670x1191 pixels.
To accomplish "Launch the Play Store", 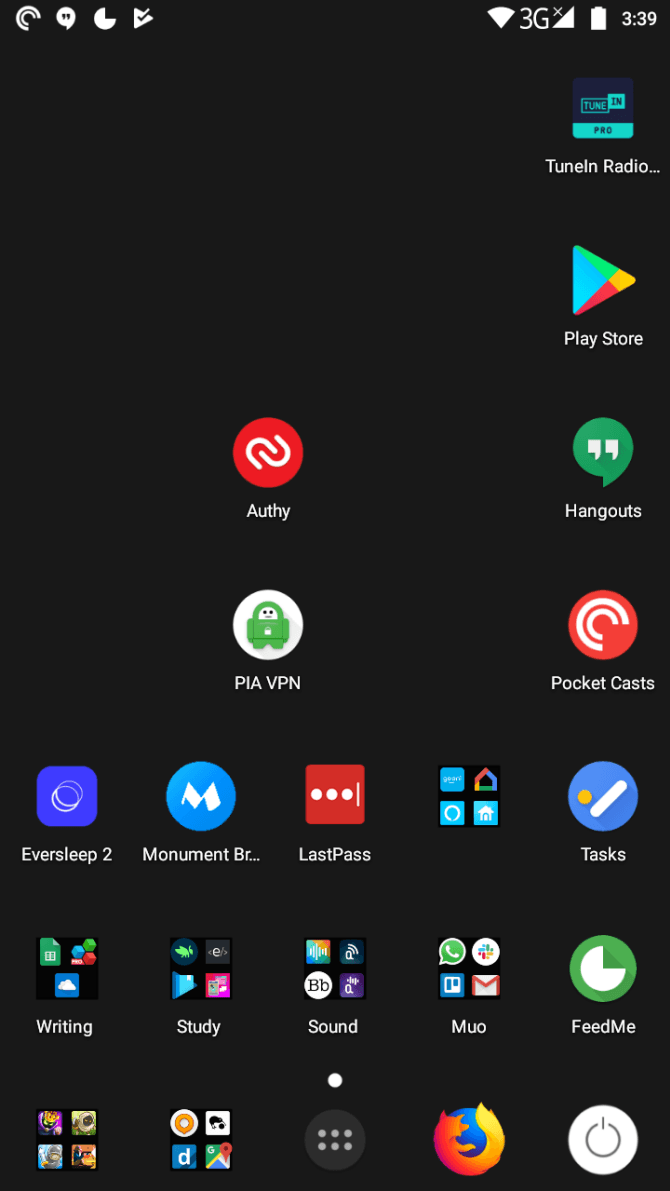I will click(602, 281).
